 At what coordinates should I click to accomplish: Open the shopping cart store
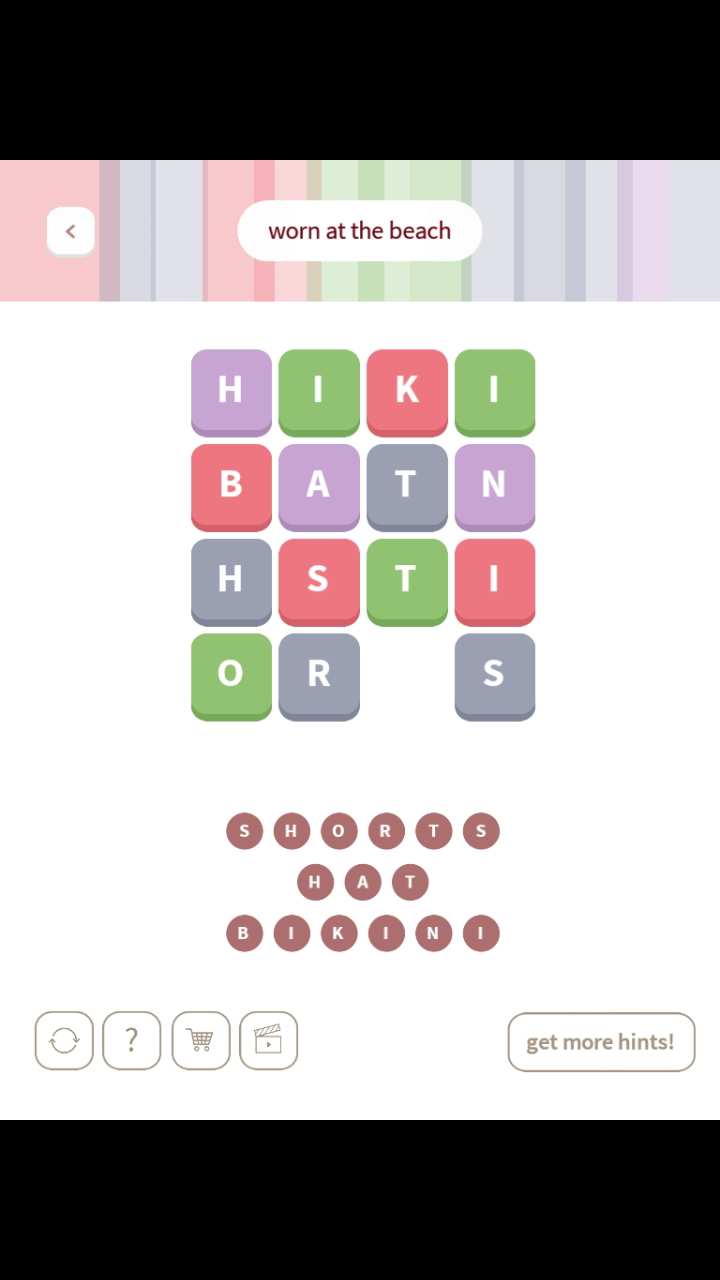coord(200,1041)
